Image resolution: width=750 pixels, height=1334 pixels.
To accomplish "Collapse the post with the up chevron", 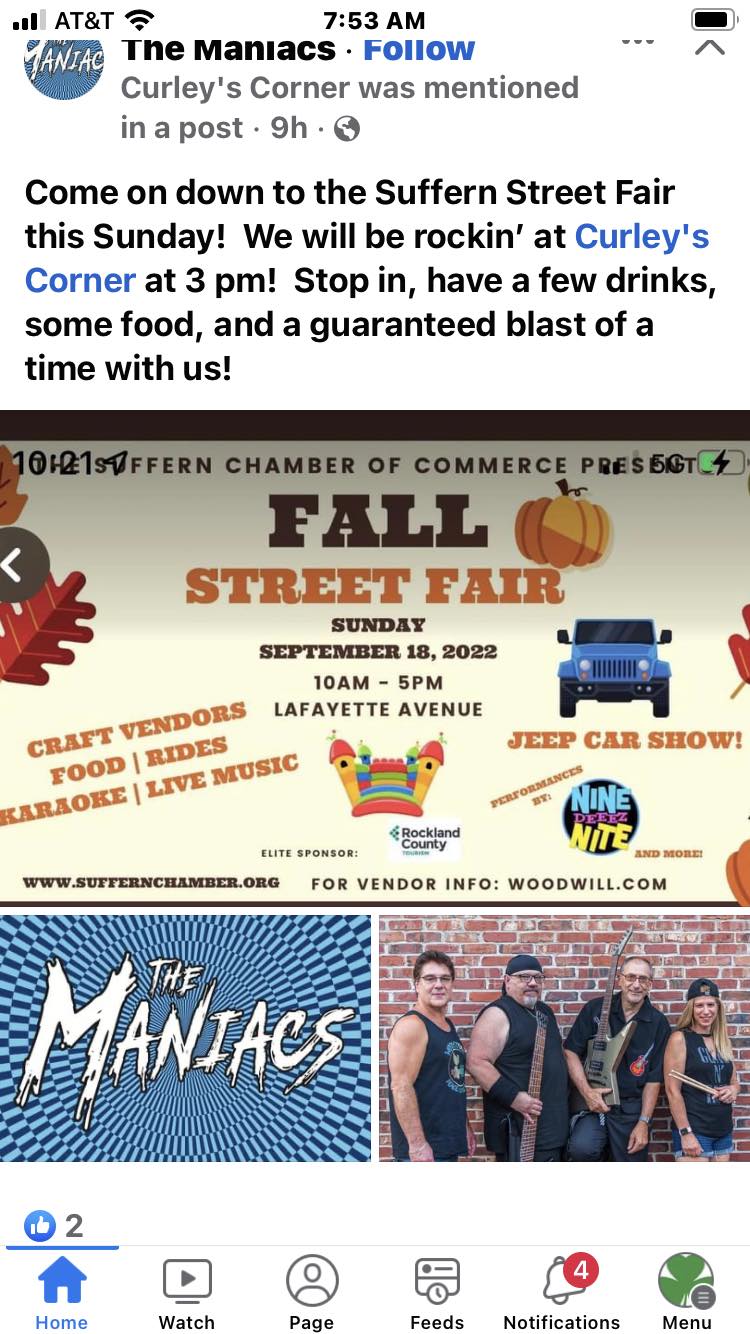I will (709, 46).
